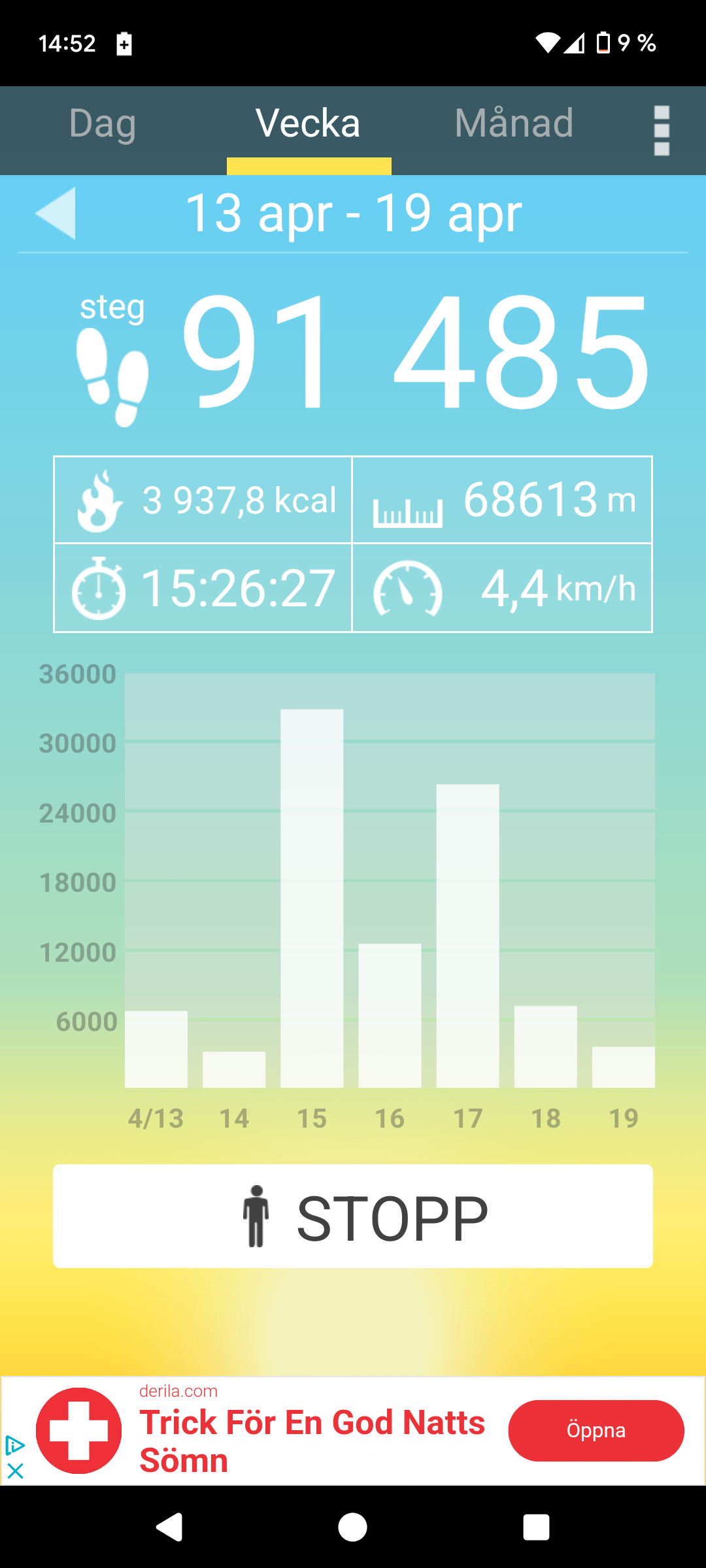
Task: Go to the previous week
Action: (56, 214)
